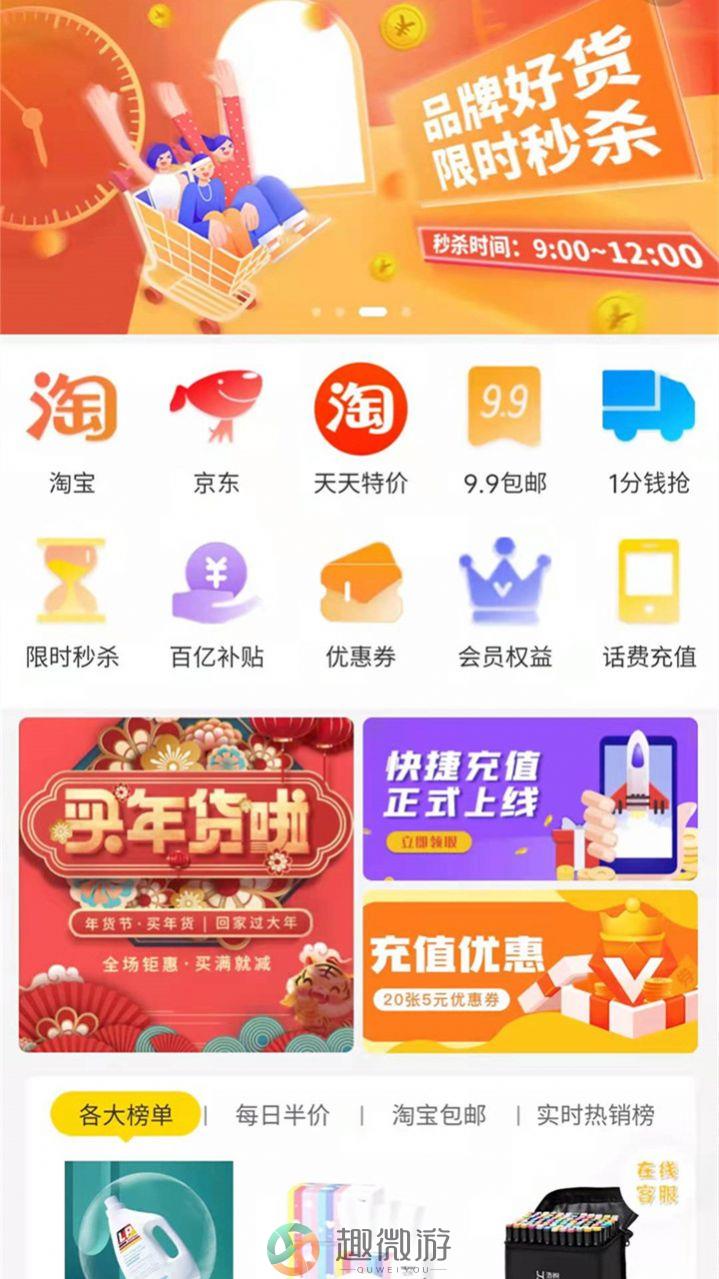Switch to the 每日半价 tab
The width and height of the screenshot is (719, 1279).
(282, 1115)
